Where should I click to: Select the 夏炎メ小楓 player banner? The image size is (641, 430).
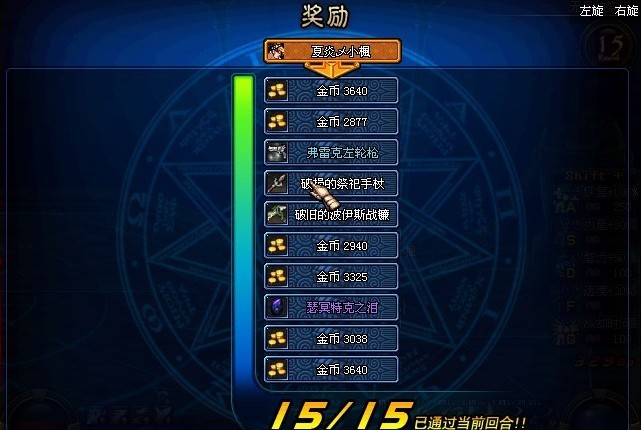pos(333,51)
